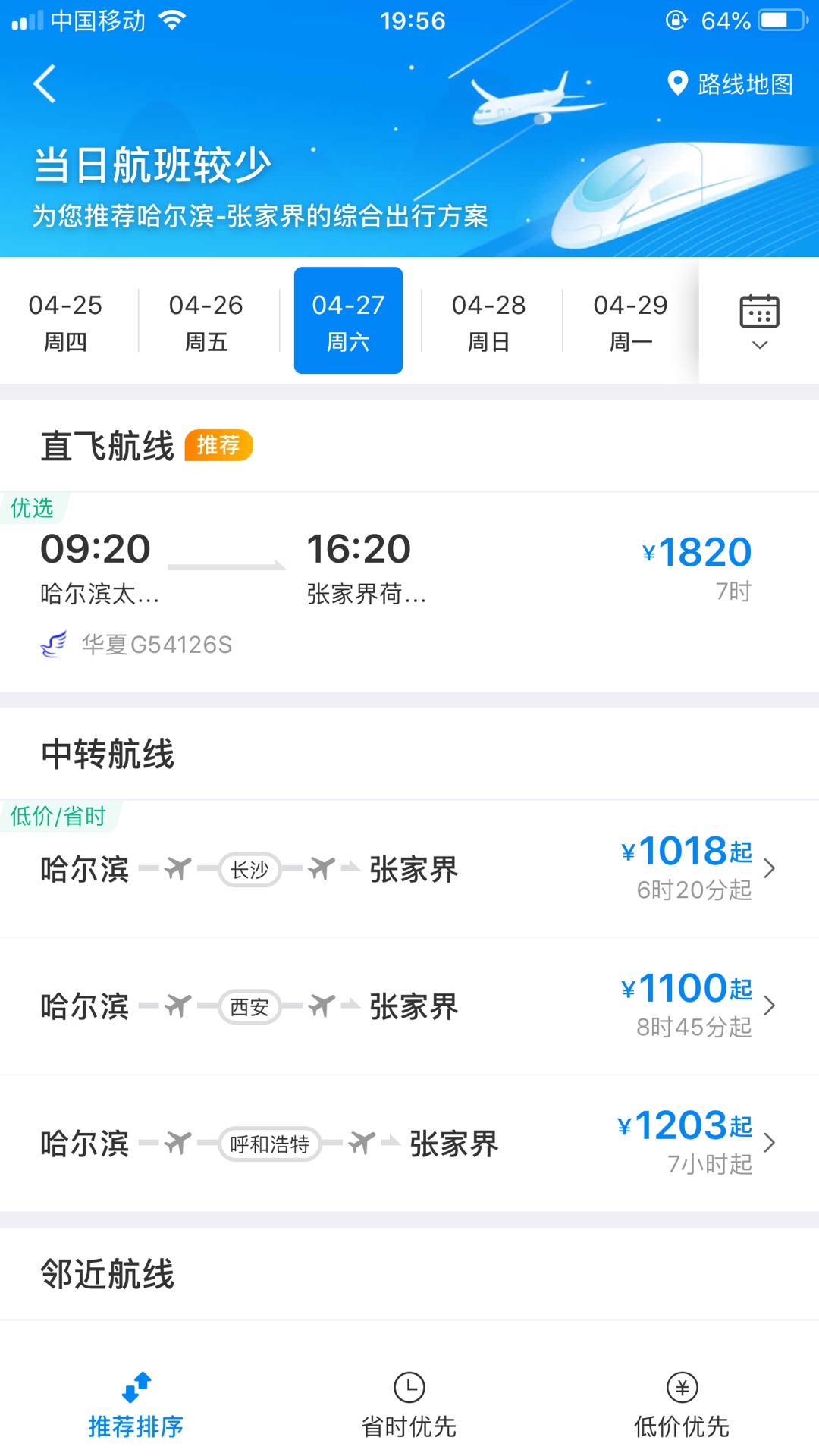Sort results by 推荐排序
This screenshot has height=1456, width=819.
click(136, 1405)
